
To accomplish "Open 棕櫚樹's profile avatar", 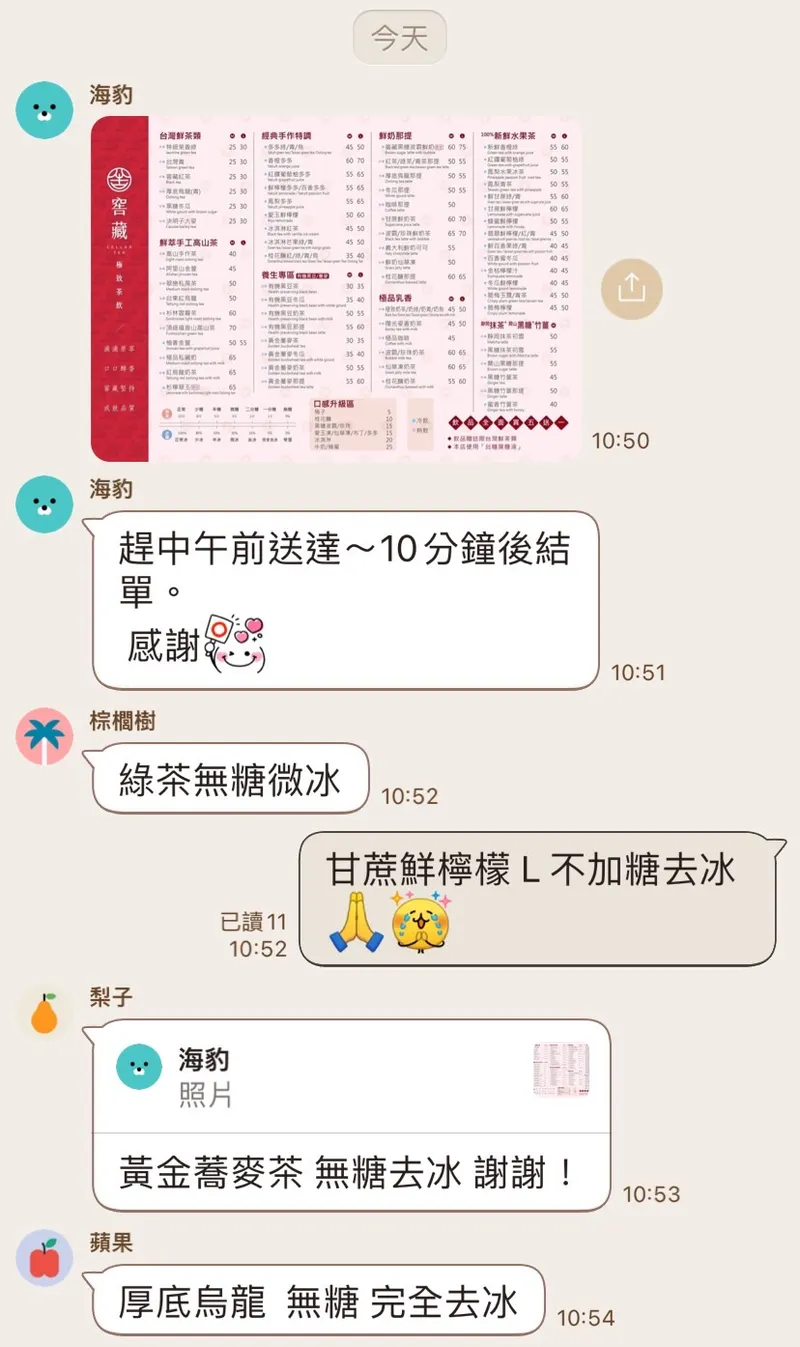I will click(x=45, y=737).
